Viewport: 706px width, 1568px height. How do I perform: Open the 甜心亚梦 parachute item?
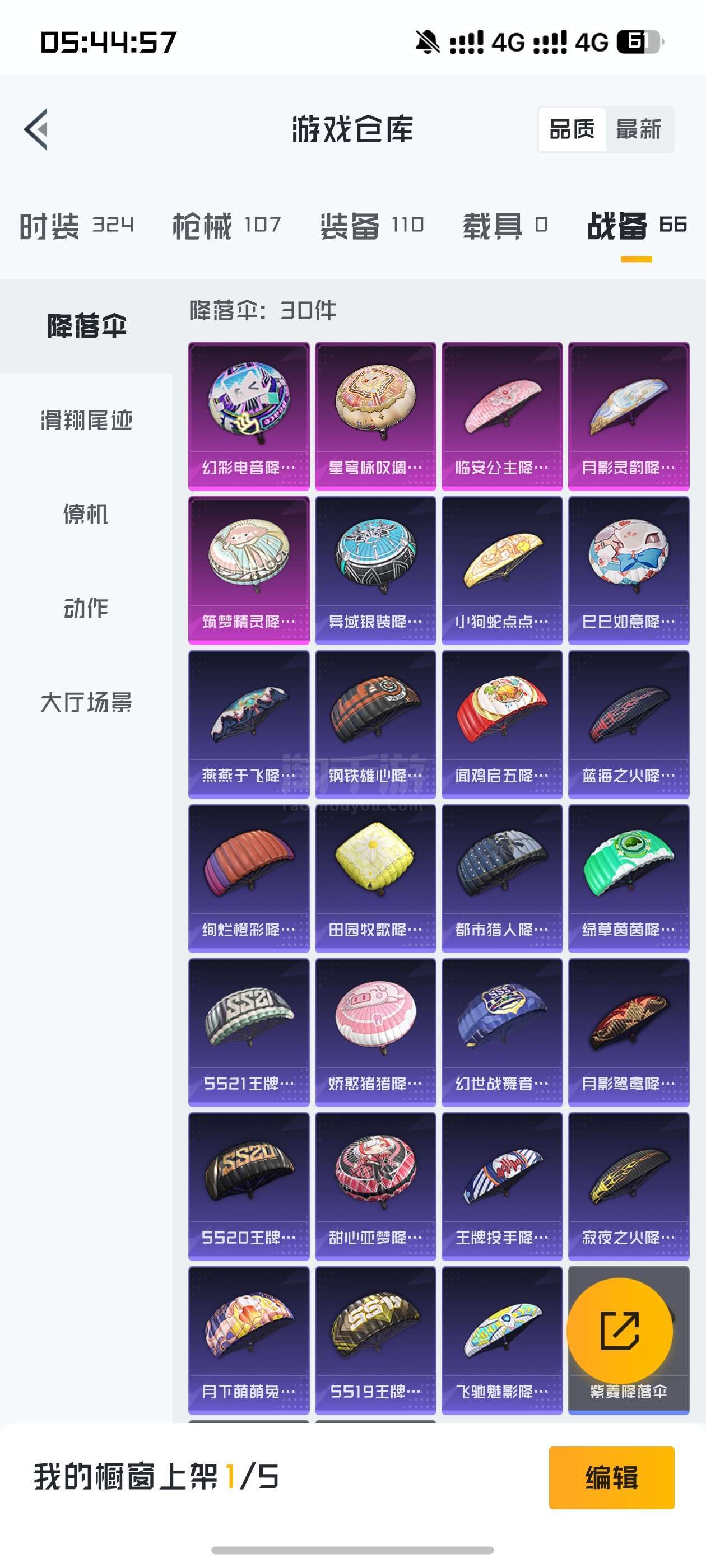[x=375, y=1186]
